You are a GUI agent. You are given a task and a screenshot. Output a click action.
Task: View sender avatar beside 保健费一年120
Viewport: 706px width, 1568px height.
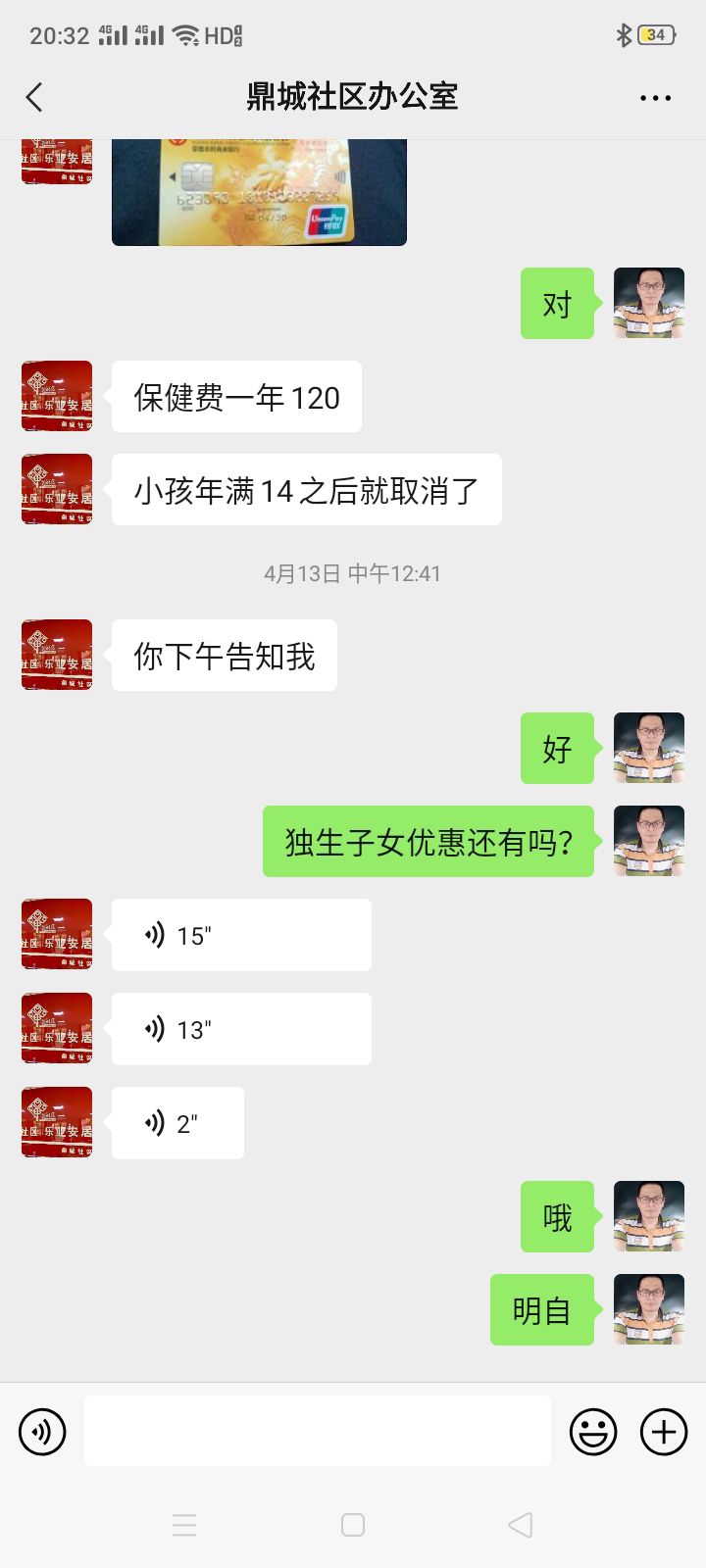pyautogui.click(x=57, y=397)
